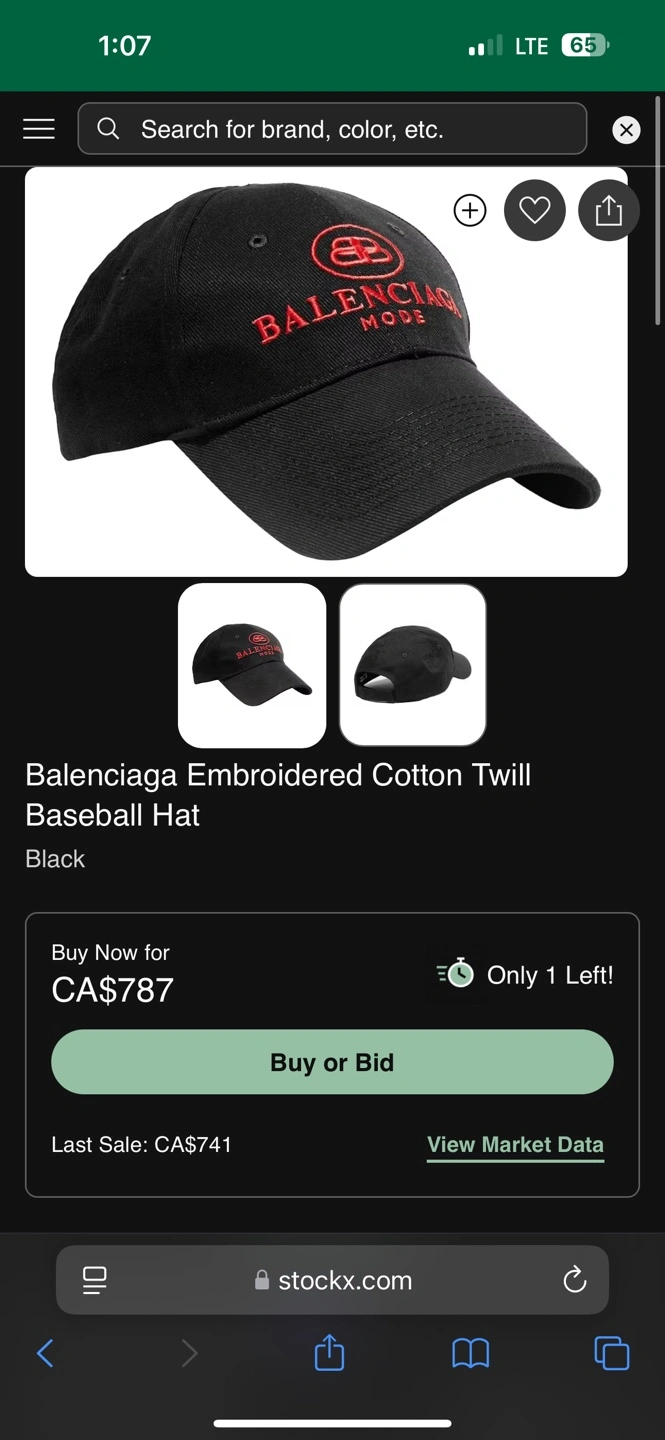
Task: Open the hamburger menu
Action: (x=39, y=129)
